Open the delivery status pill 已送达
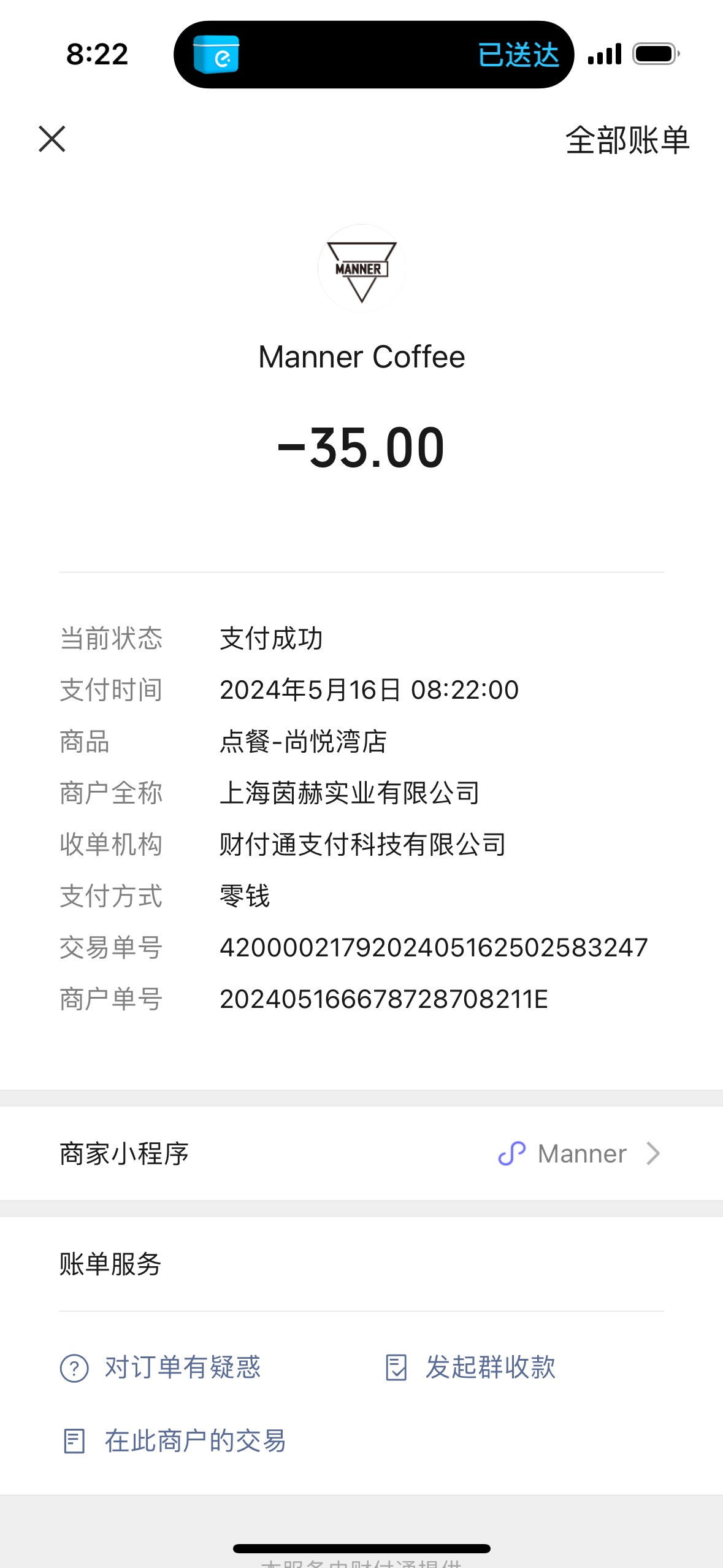 tap(374, 55)
